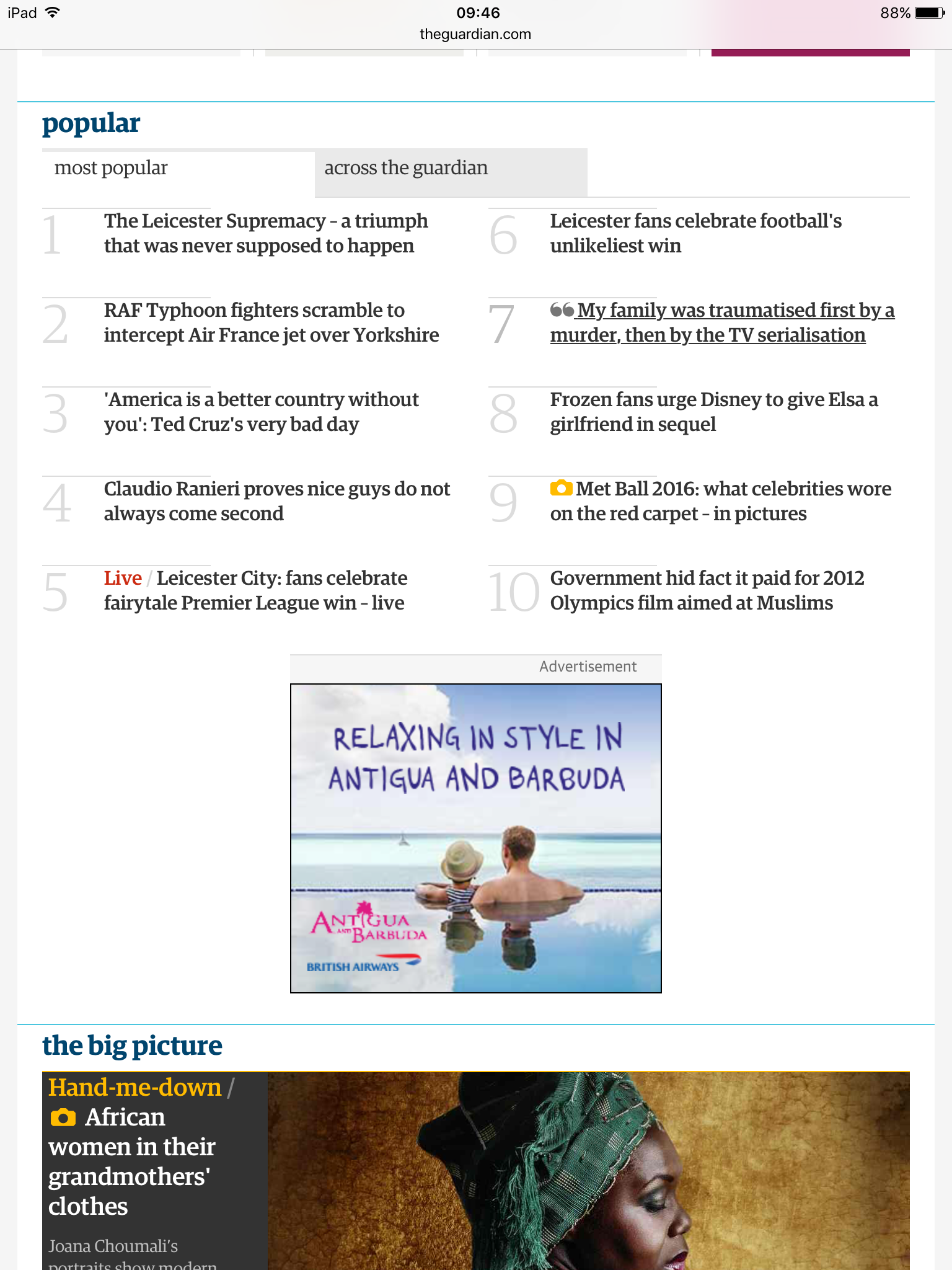Open The Leicester Supremacy article
This screenshot has width=952, height=1270.
pos(265,234)
